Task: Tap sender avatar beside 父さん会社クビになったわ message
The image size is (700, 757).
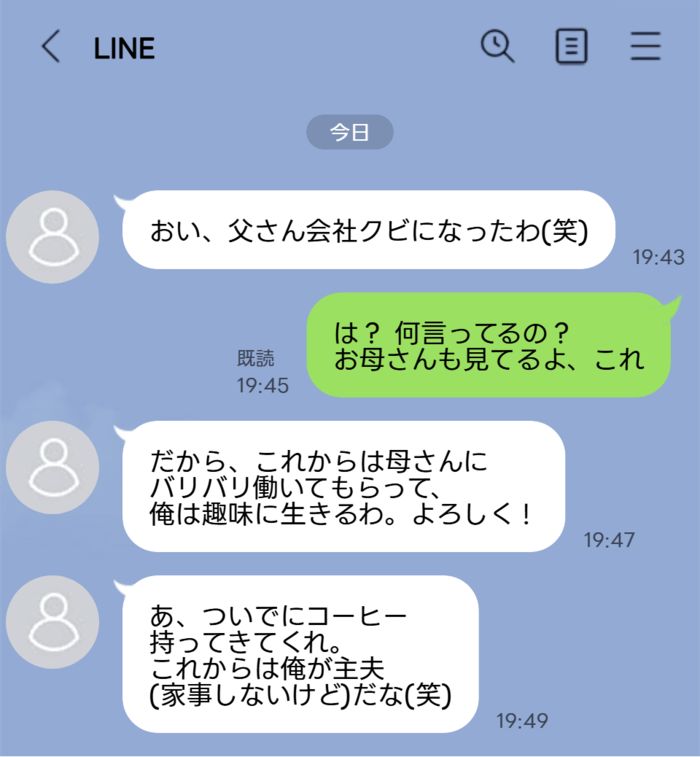Action: pos(52,237)
